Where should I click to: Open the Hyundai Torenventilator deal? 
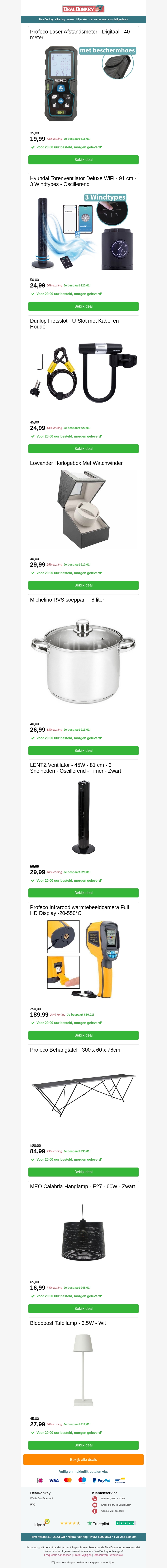pyautogui.click(x=83, y=306)
